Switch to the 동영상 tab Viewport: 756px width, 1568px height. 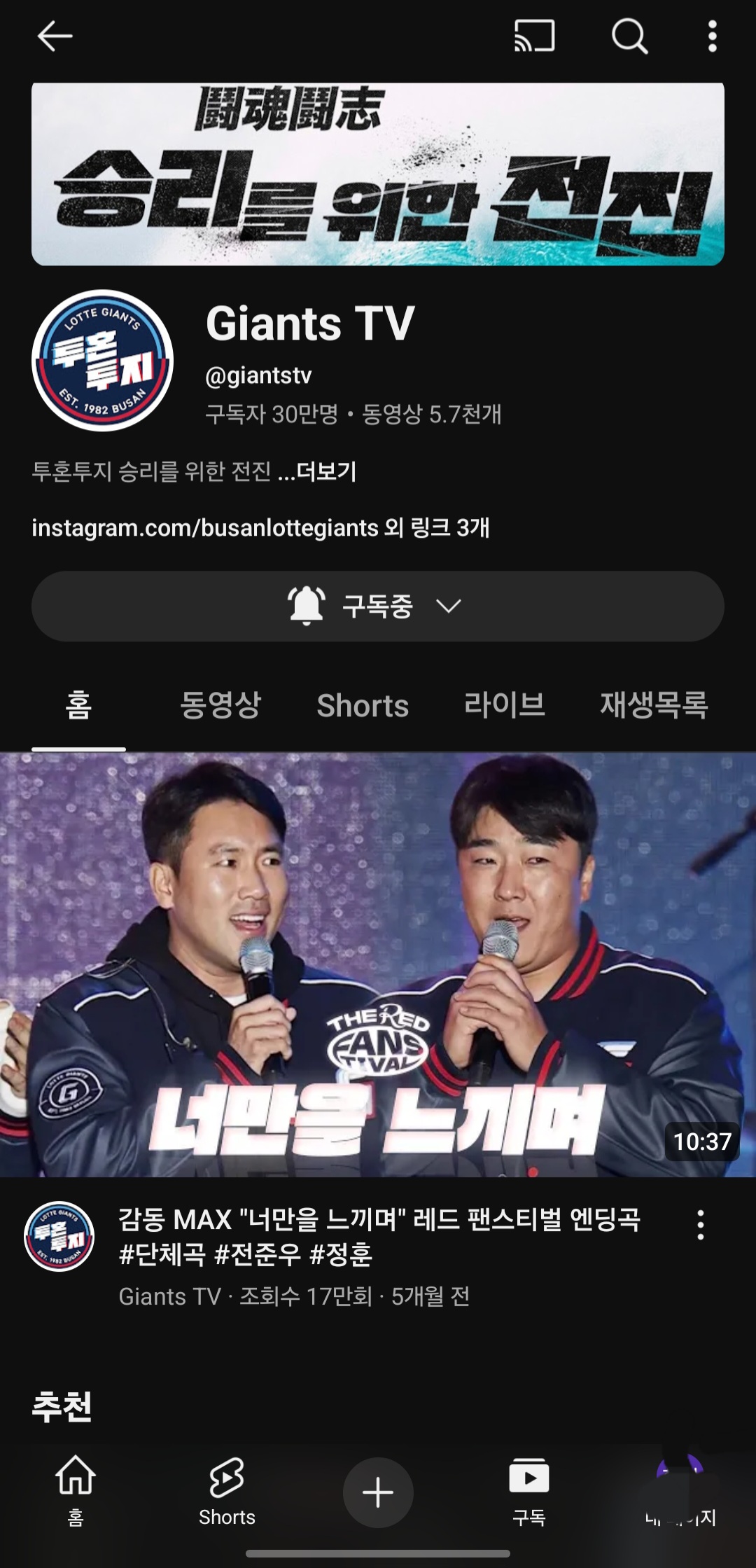[220, 705]
